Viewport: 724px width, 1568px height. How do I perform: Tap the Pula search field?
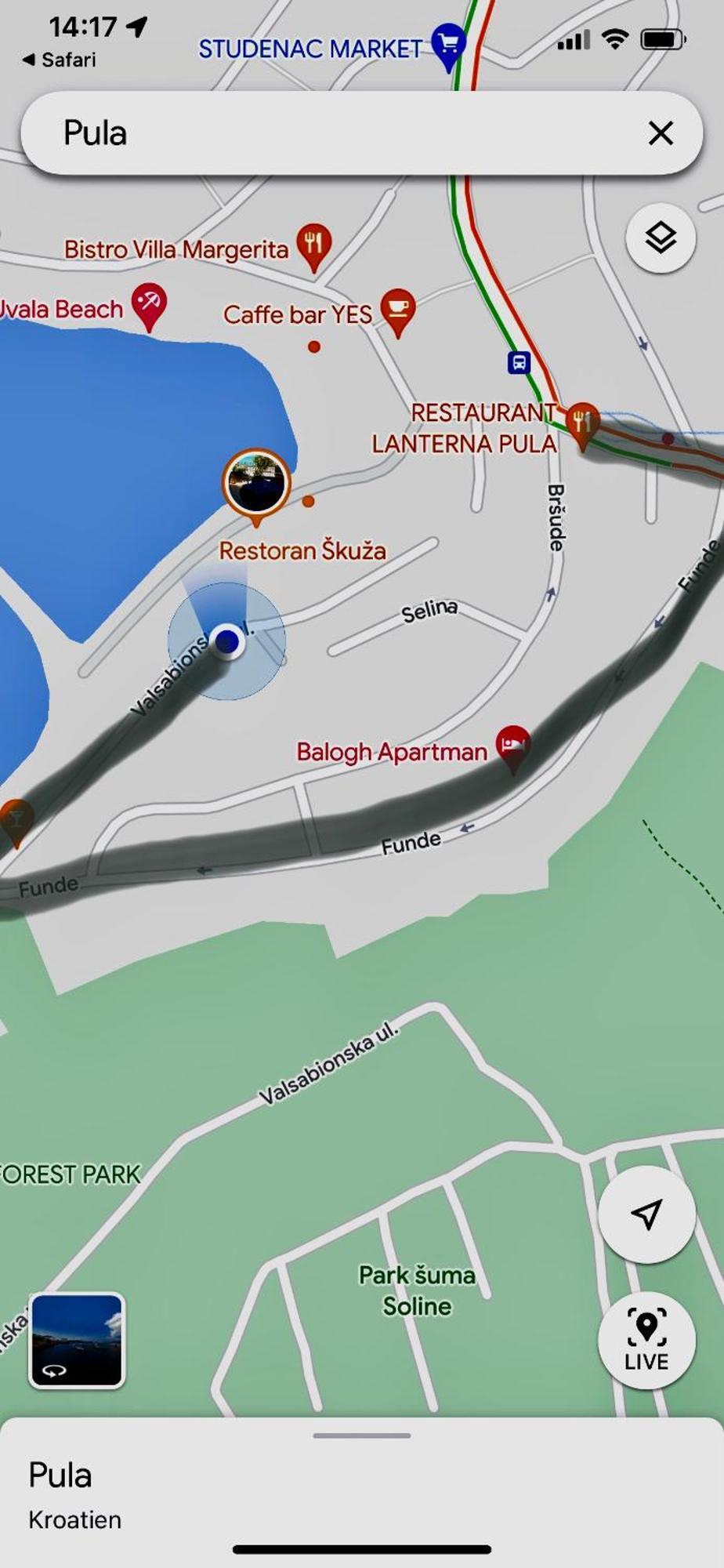click(329, 133)
